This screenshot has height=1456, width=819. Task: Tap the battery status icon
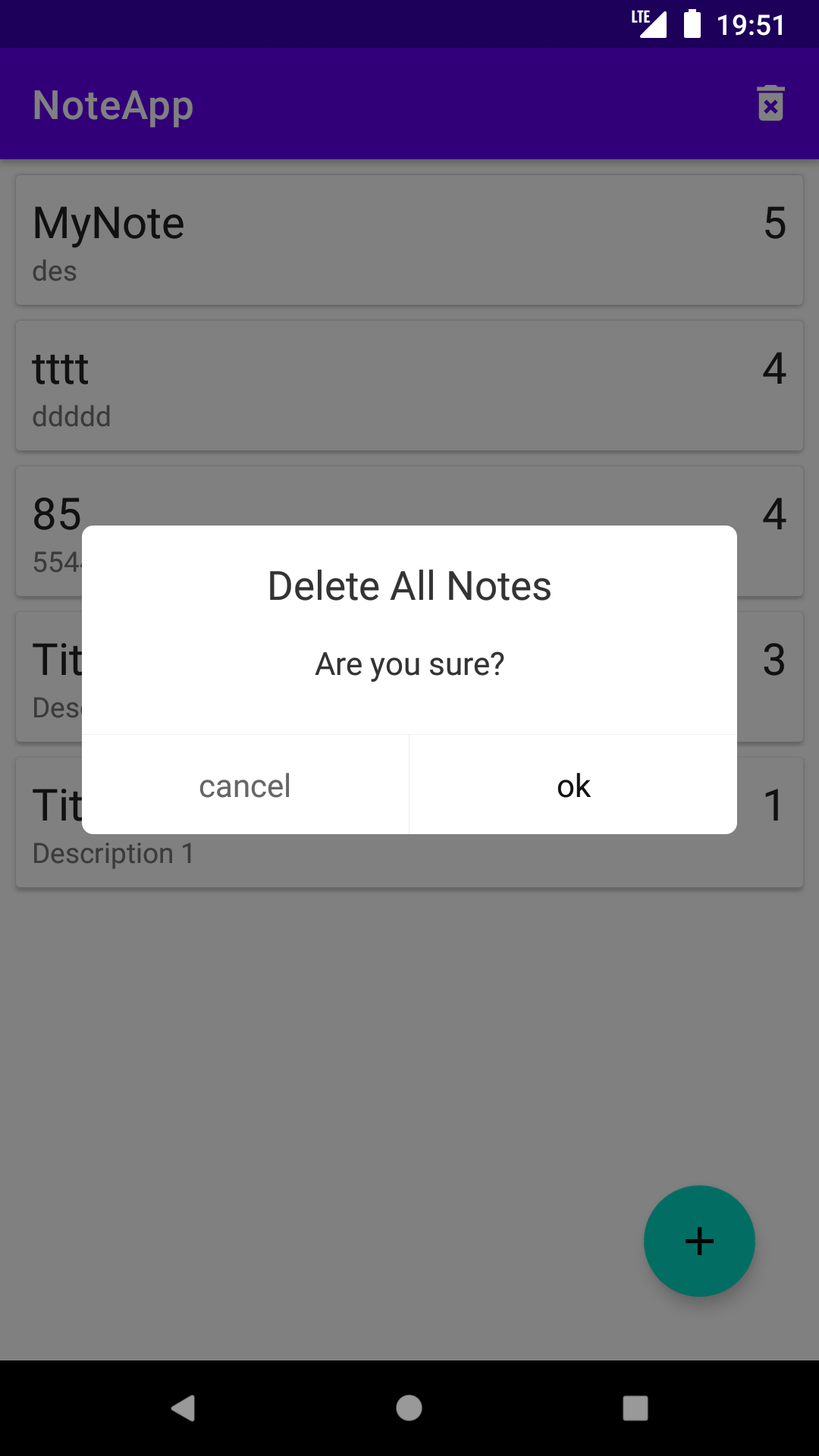(x=692, y=25)
